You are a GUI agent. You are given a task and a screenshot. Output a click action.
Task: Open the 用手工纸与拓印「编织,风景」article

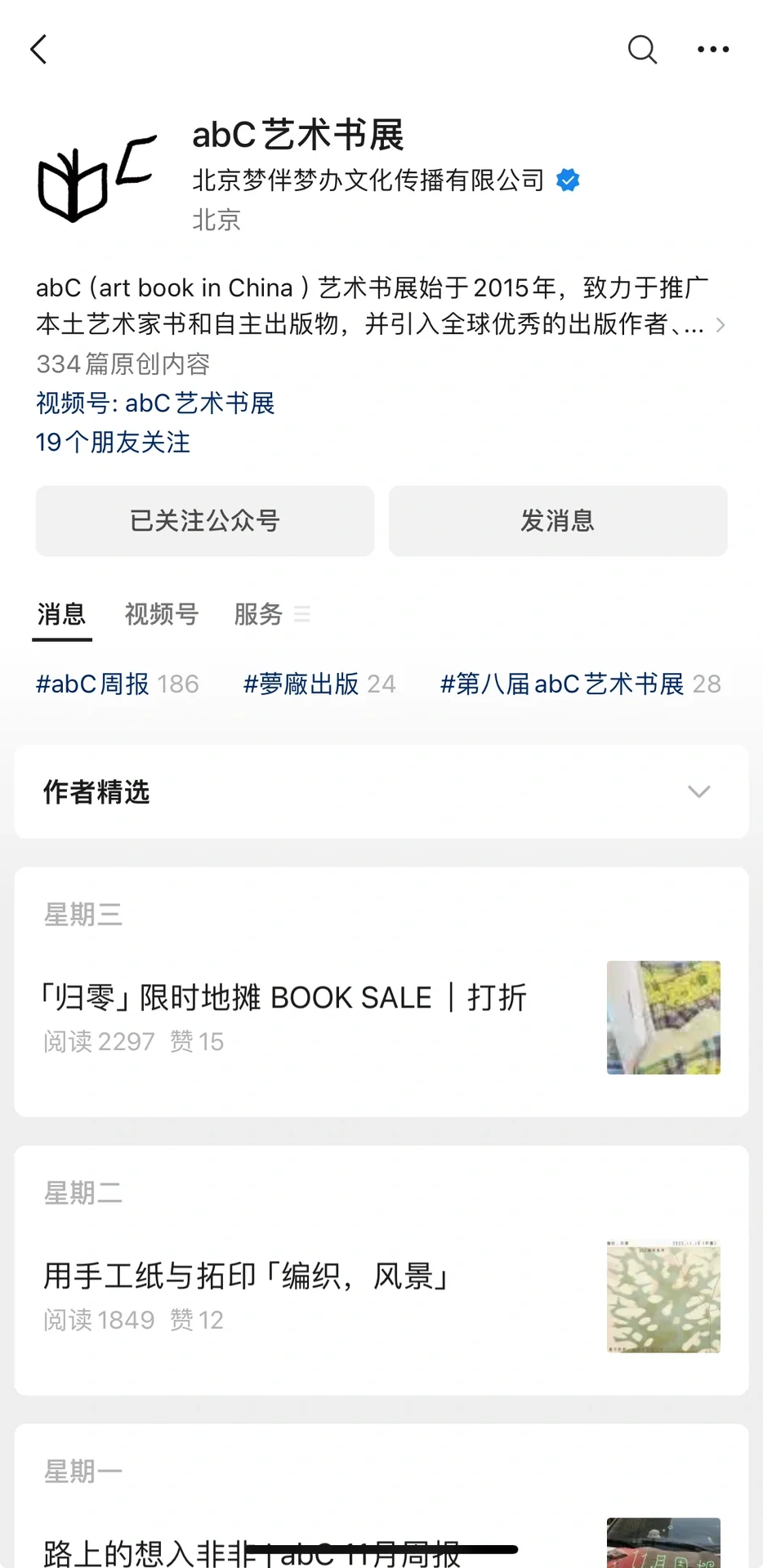pos(247,1276)
